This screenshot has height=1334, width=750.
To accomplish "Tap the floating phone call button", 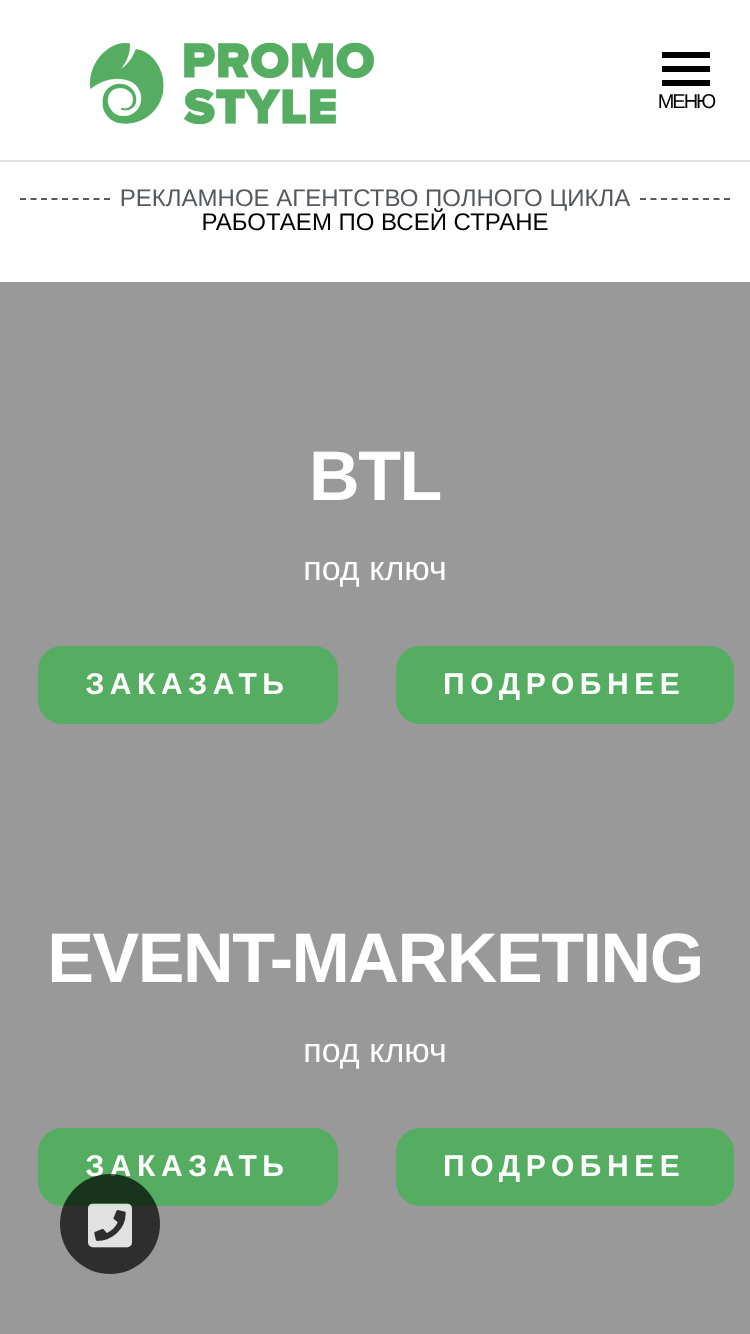I will tap(110, 1224).
